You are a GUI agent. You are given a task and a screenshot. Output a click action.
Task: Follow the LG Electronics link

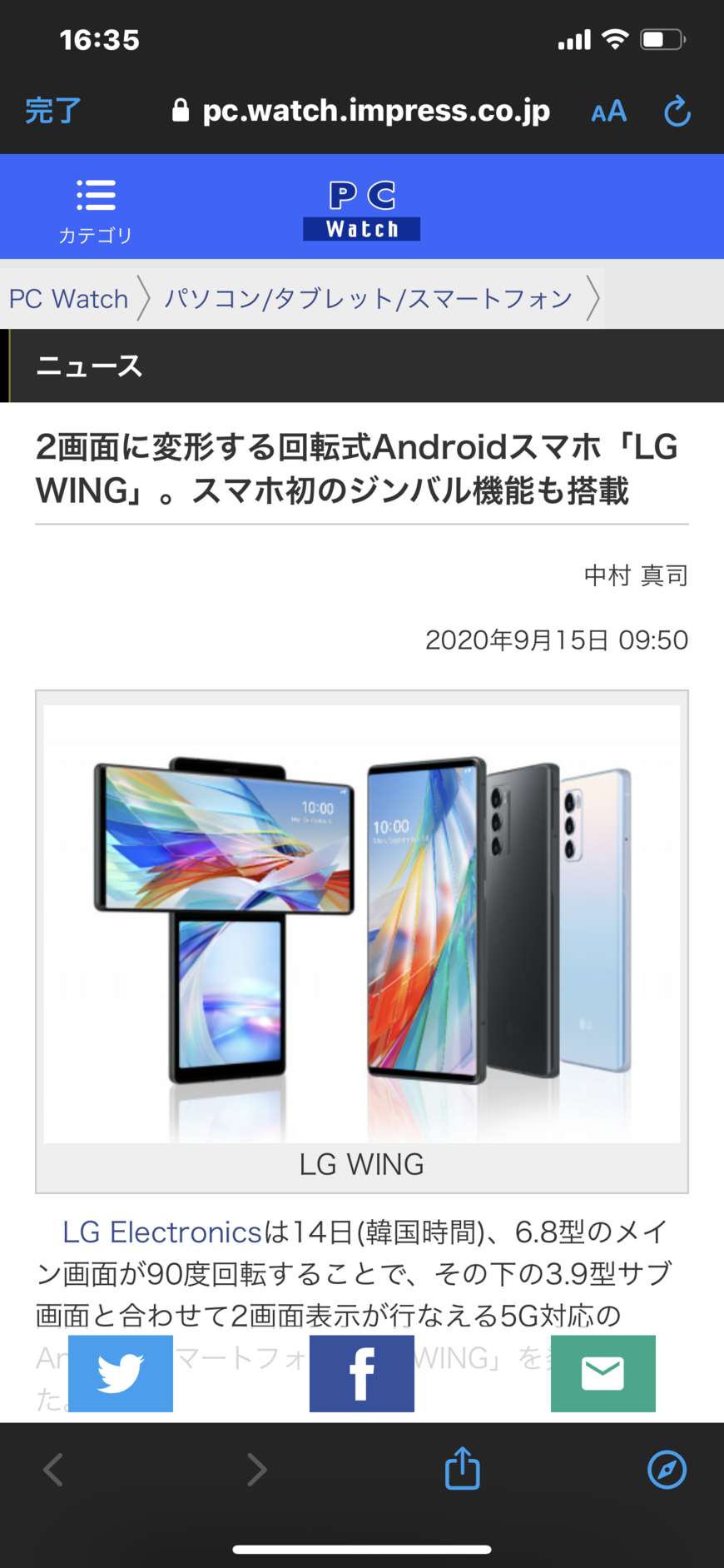pyautogui.click(x=162, y=1232)
